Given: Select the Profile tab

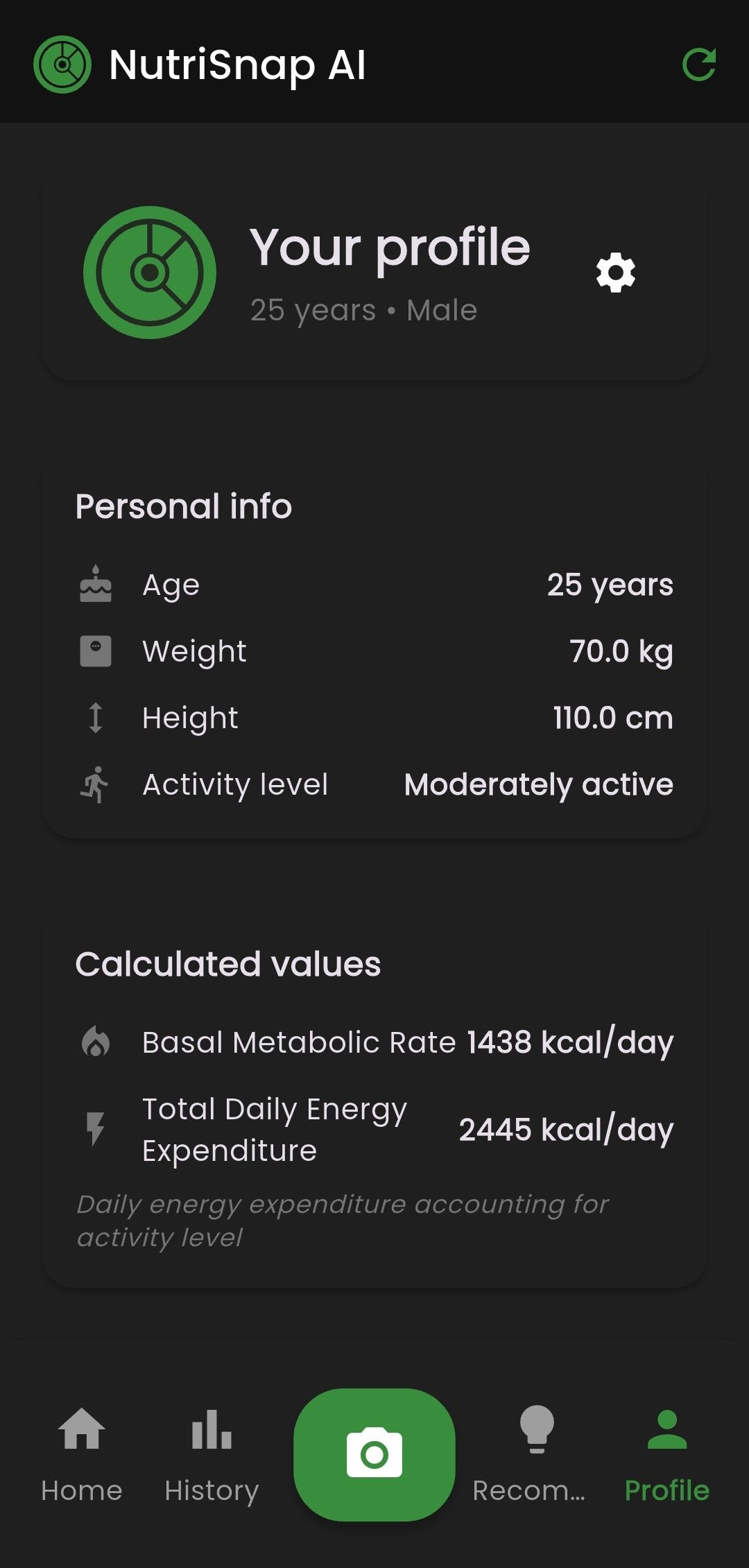Looking at the screenshot, I should [x=666, y=1453].
